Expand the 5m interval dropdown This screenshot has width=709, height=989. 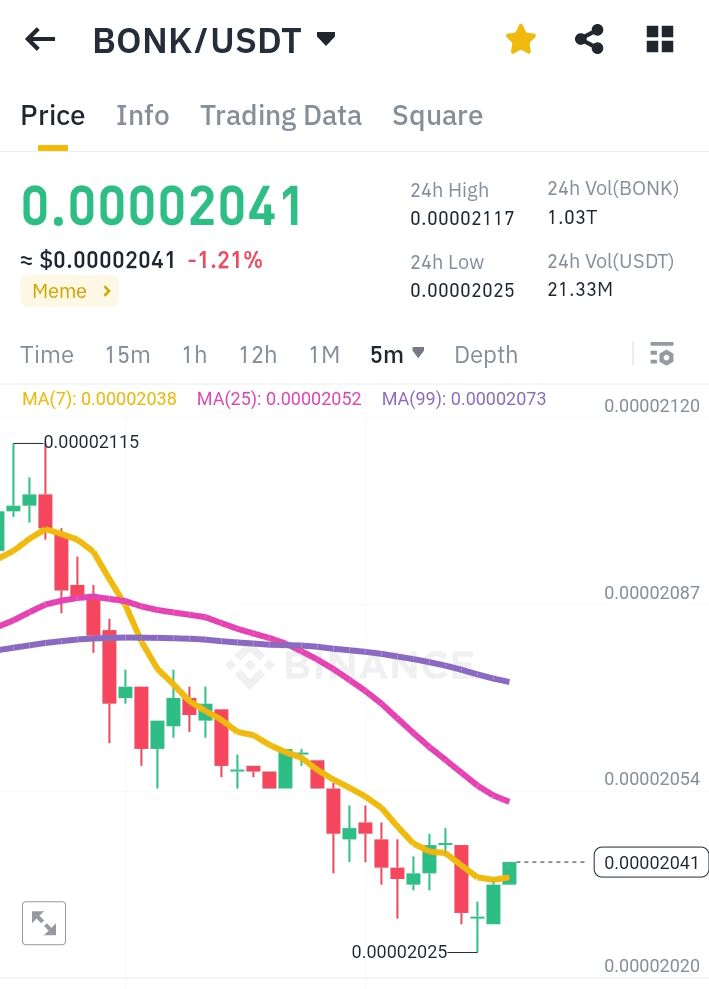(397, 355)
